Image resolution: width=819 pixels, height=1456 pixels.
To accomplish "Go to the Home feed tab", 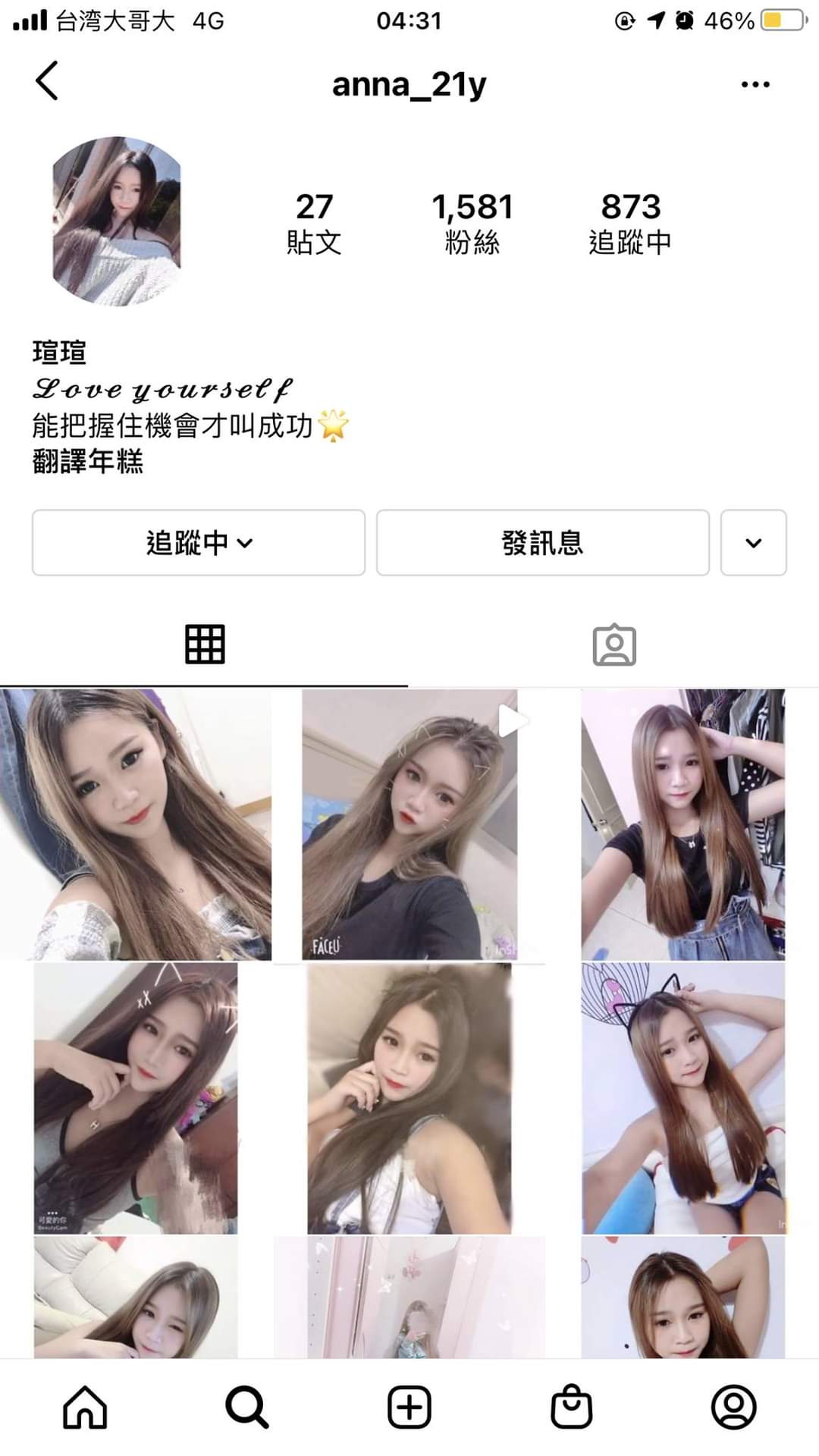I will (85, 1407).
